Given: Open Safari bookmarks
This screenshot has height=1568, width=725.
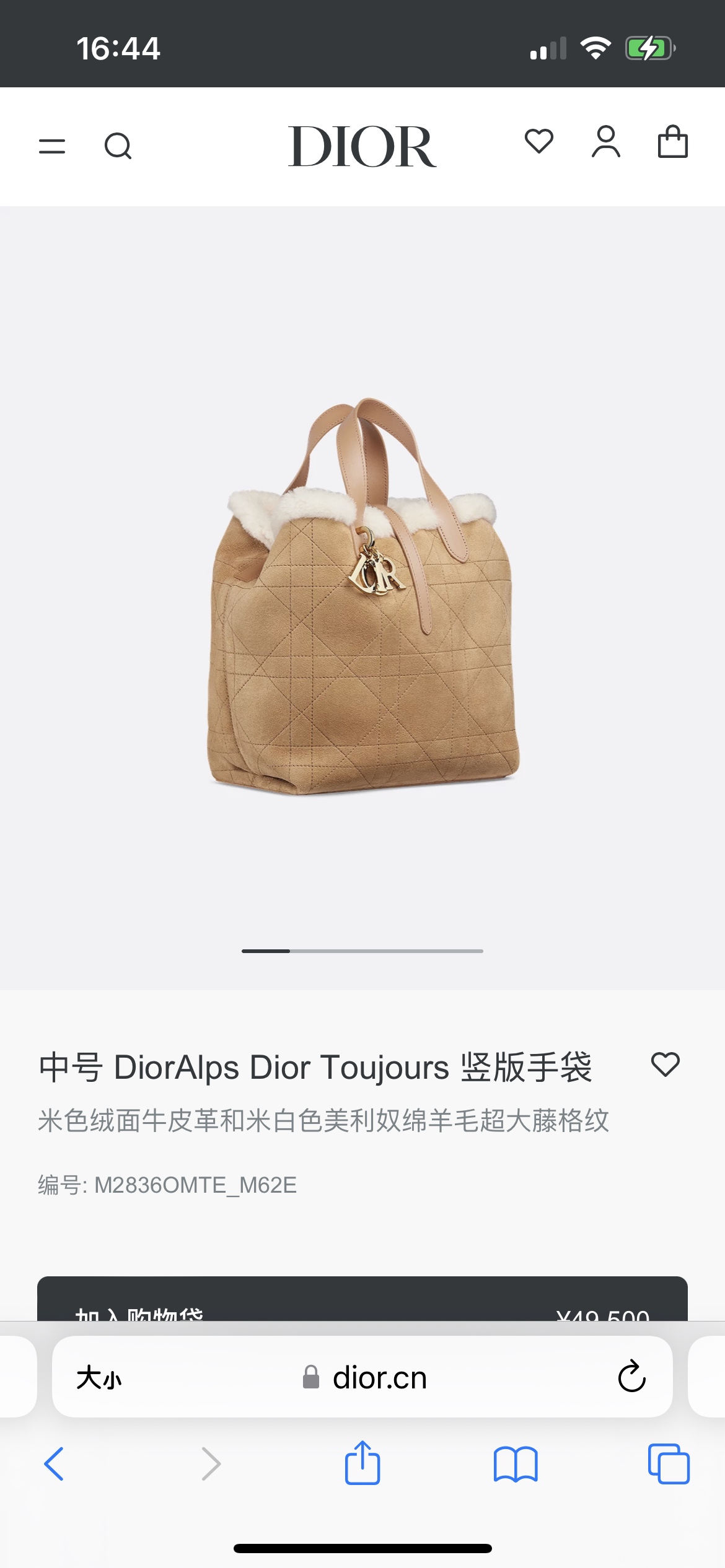Looking at the screenshot, I should click(516, 1464).
